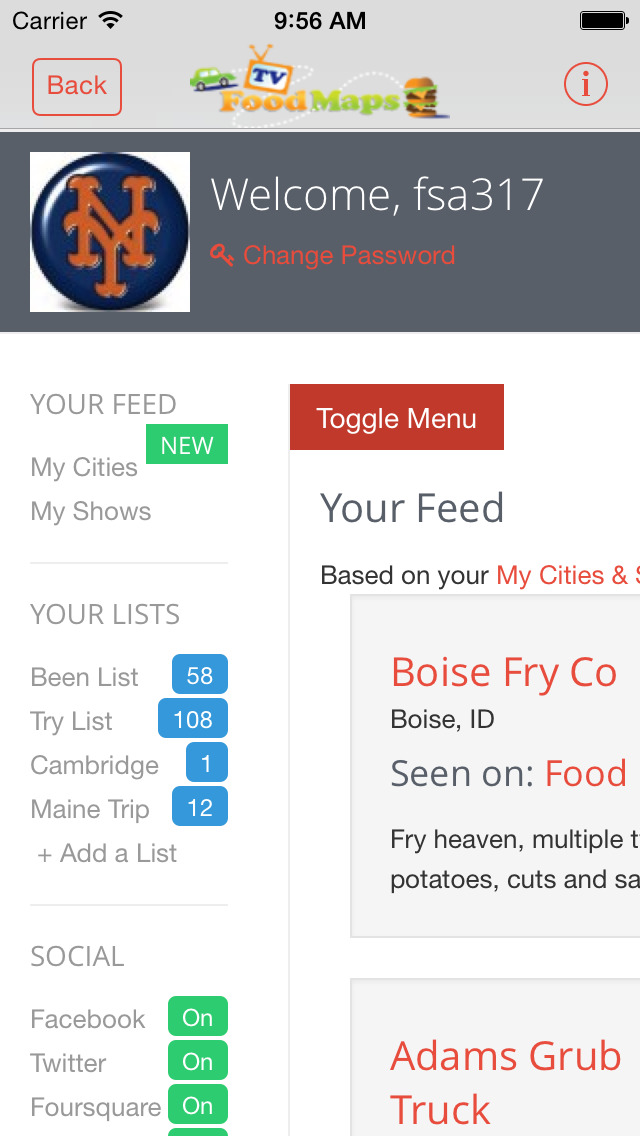Open the info icon
This screenshot has width=640, height=1136.
click(585, 85)
